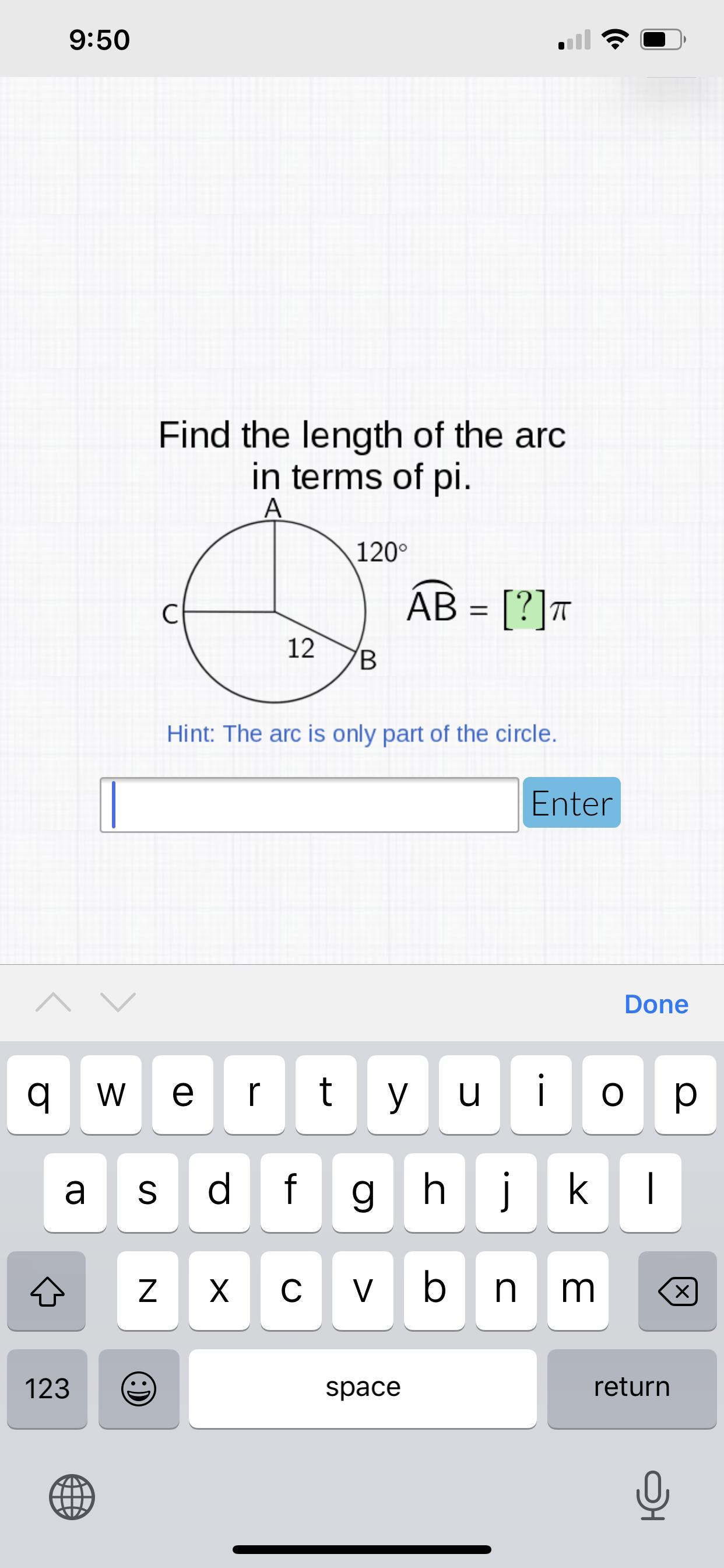The height and width of the screenshot is (1568, 724).
Task: Go to next field using down arrow
Action: (x=118, y=1003)
